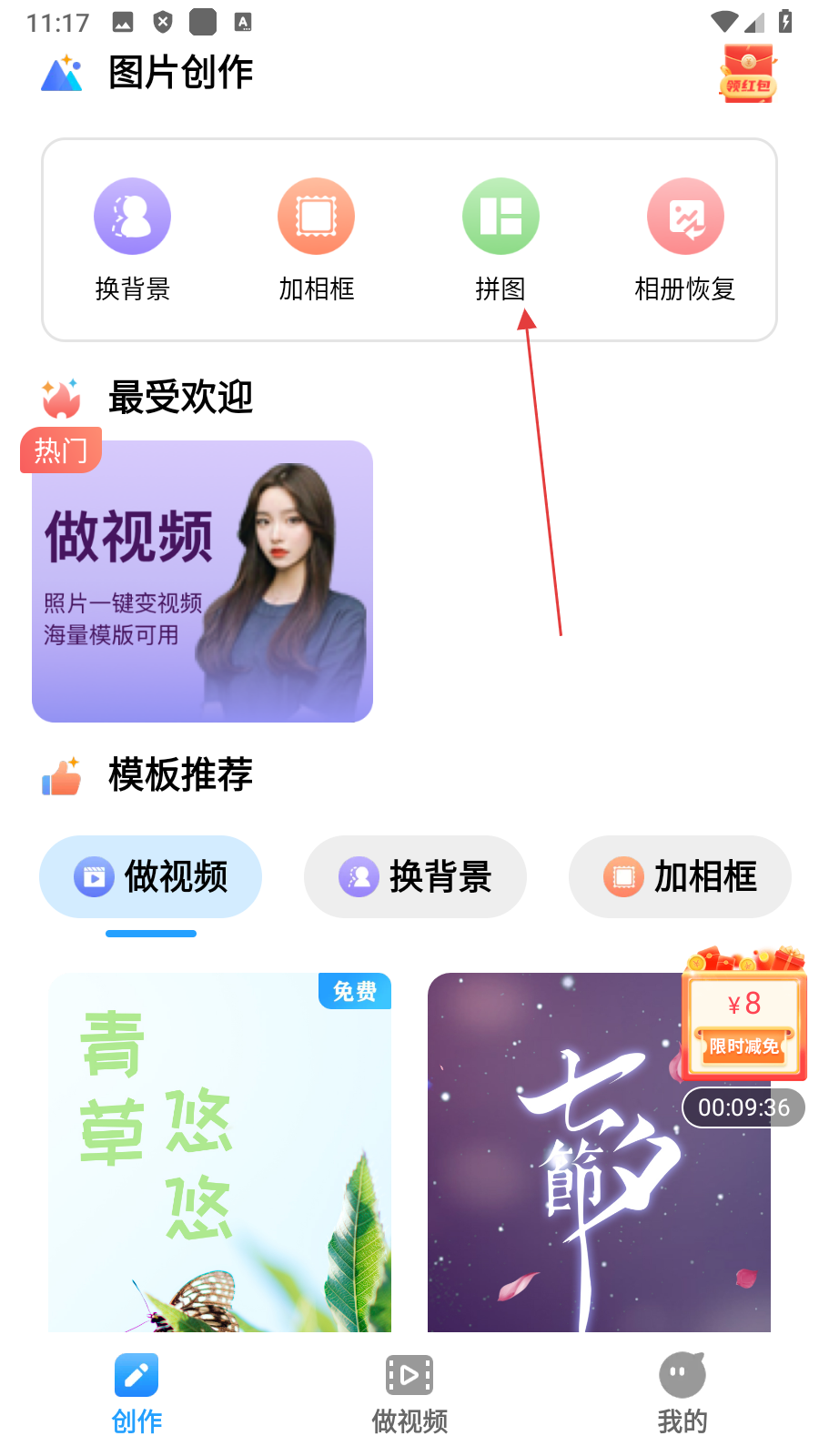Select the 加相框 template chip

680,876
